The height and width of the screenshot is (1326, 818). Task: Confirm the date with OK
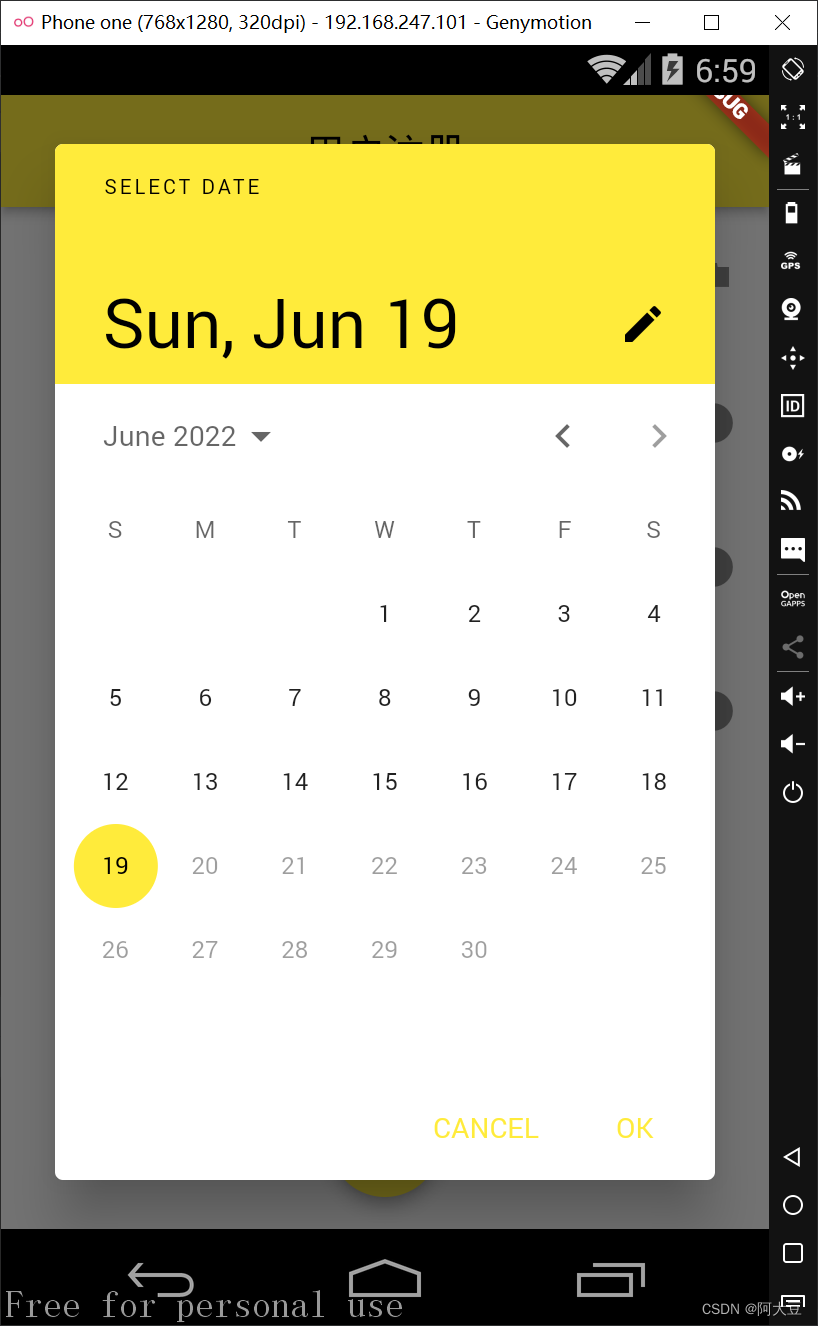[635, 1128]
